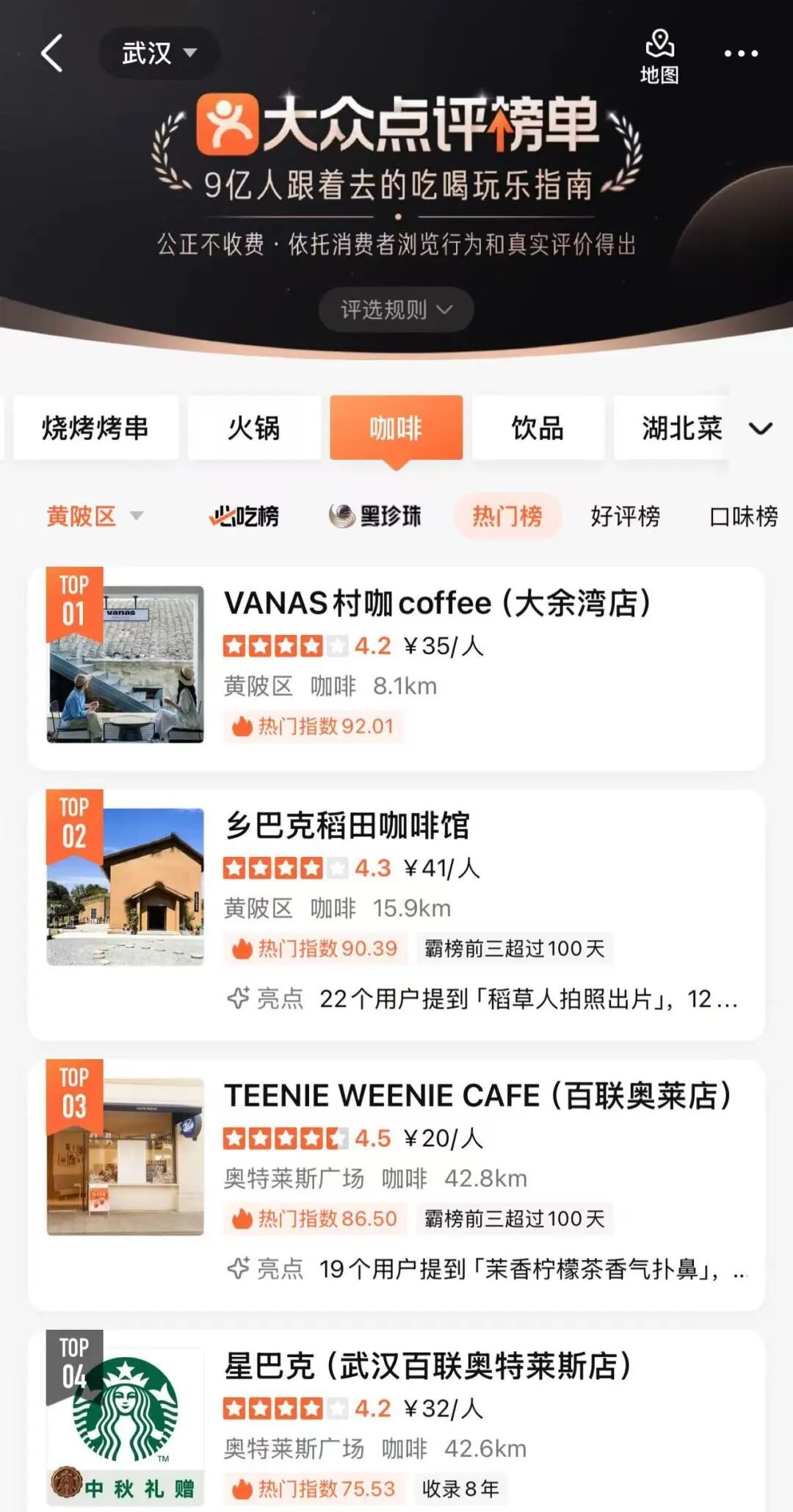Screen dimensions: 793x1512
Task: Expand the 评选规则 selection rules
Action: (x=396, y=309)
